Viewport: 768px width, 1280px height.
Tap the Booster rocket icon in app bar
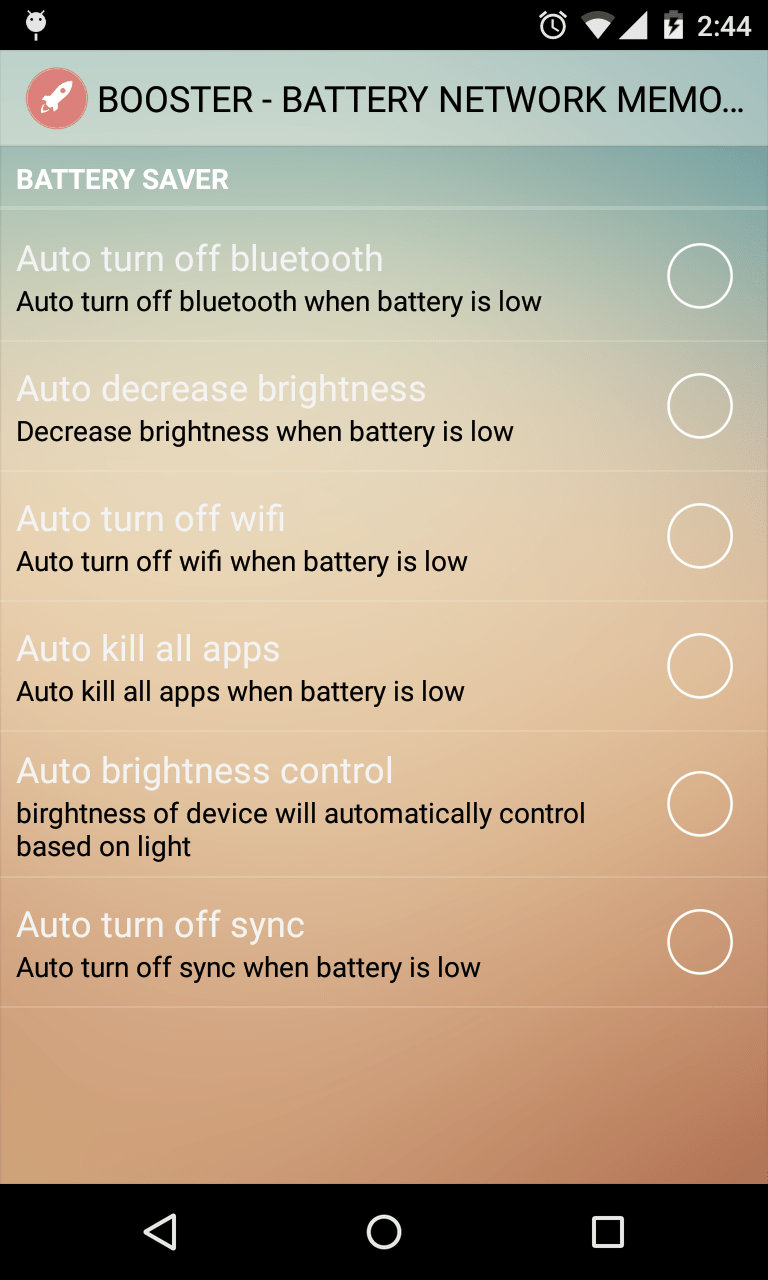(x=57, y=99)
